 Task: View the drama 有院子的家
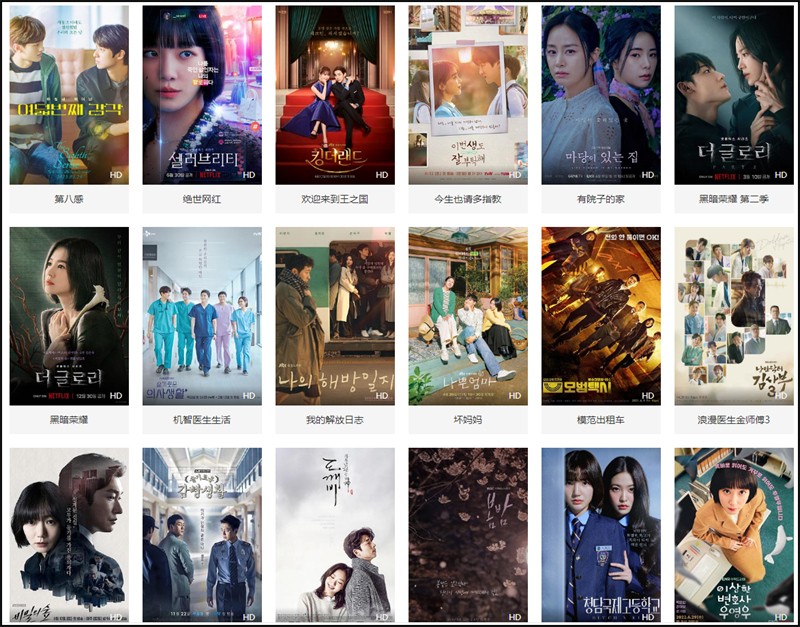(601, 95)
